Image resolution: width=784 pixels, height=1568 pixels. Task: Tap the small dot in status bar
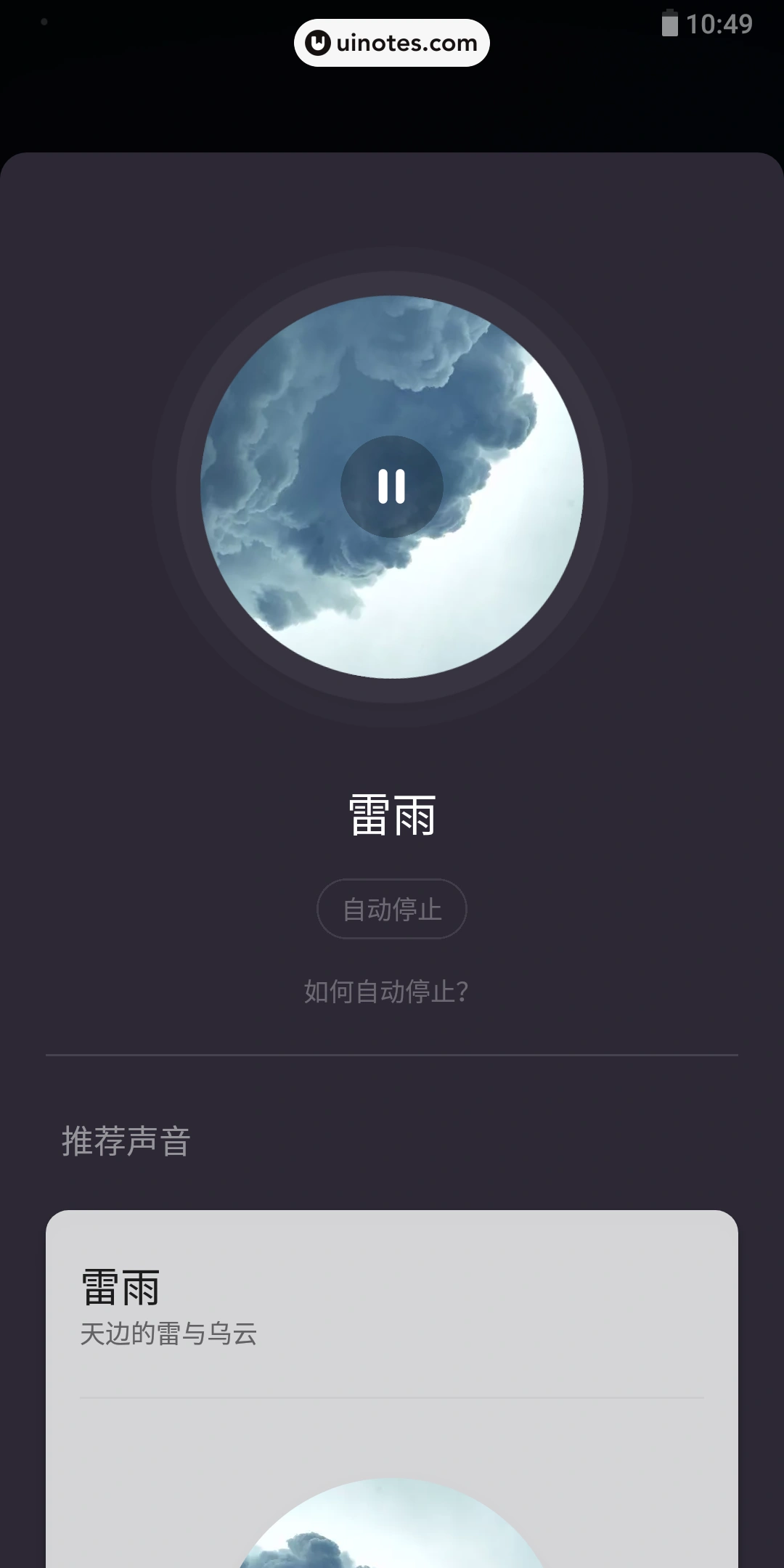(x=44, y=22)
